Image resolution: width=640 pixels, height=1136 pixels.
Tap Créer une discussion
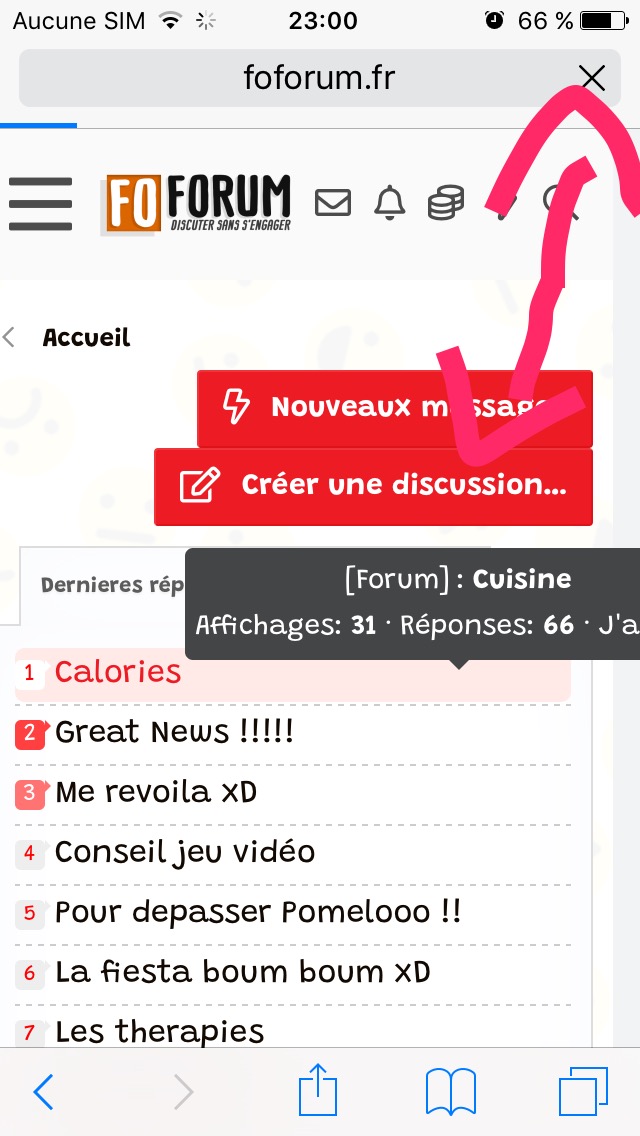[x=373, y=486]
